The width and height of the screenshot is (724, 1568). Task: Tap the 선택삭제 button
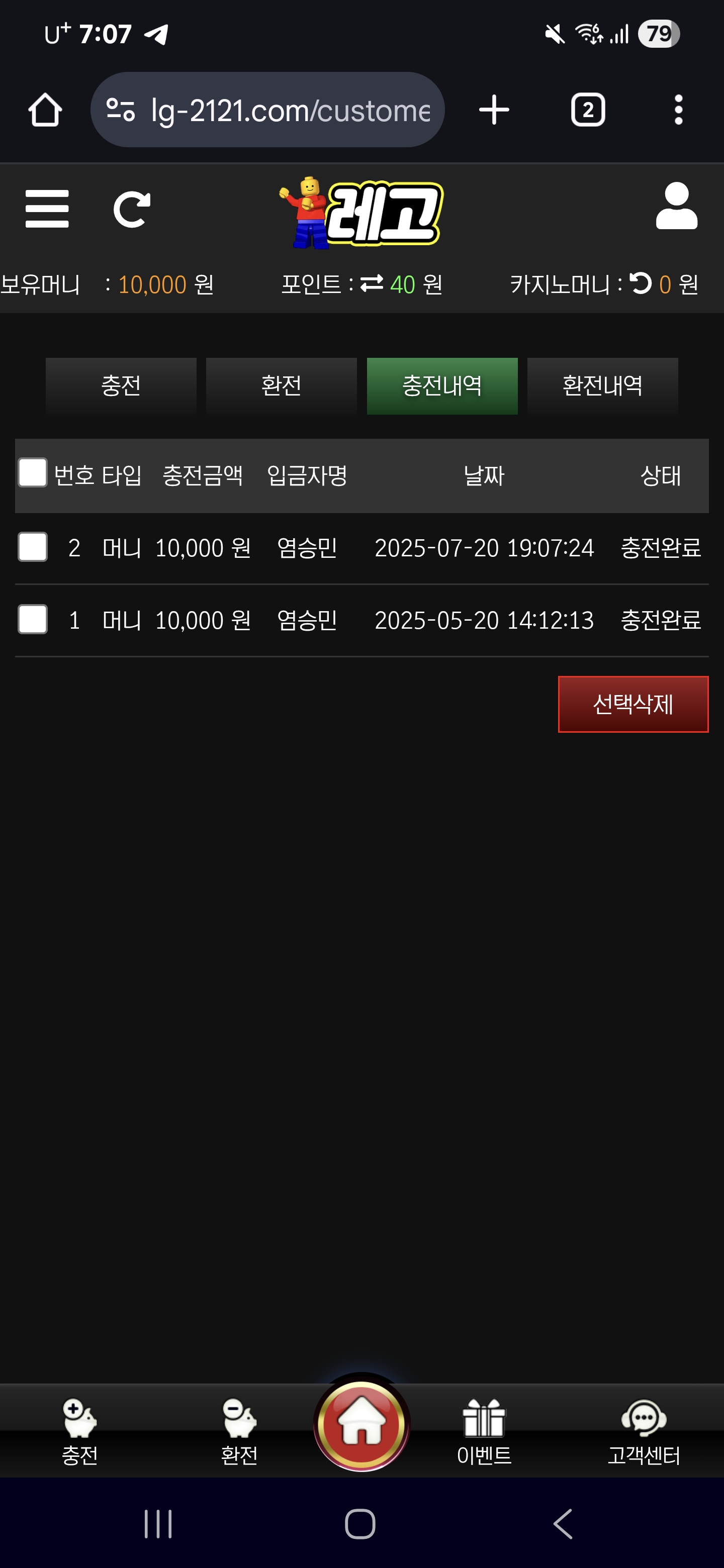point(632,704)
